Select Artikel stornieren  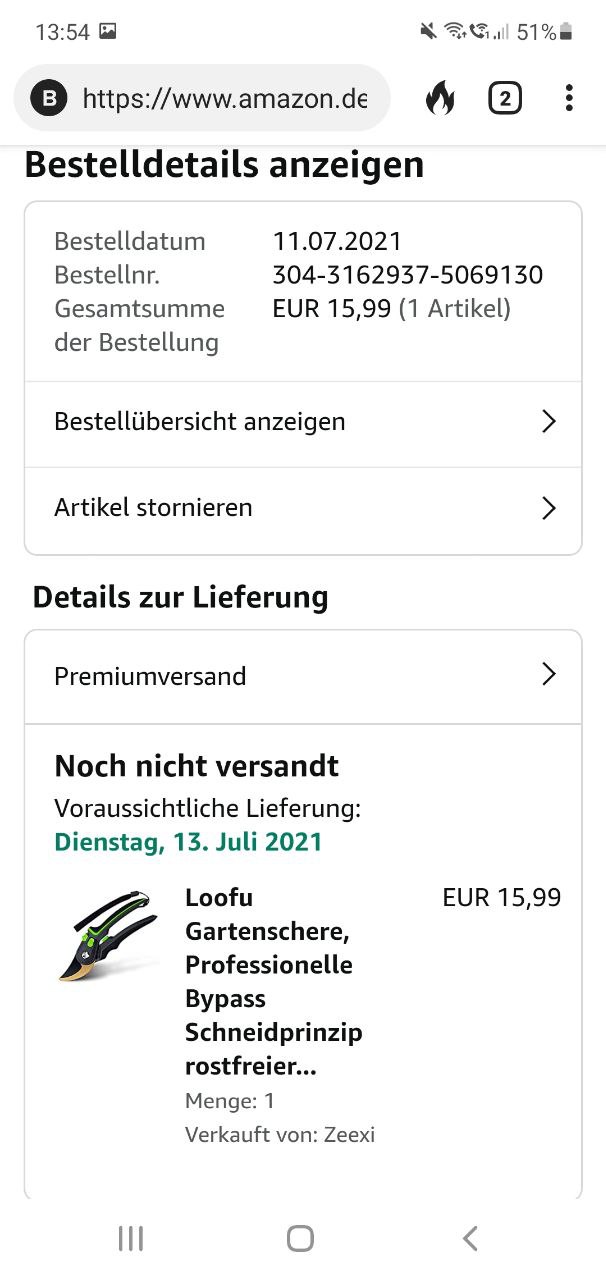pos(303,508)
